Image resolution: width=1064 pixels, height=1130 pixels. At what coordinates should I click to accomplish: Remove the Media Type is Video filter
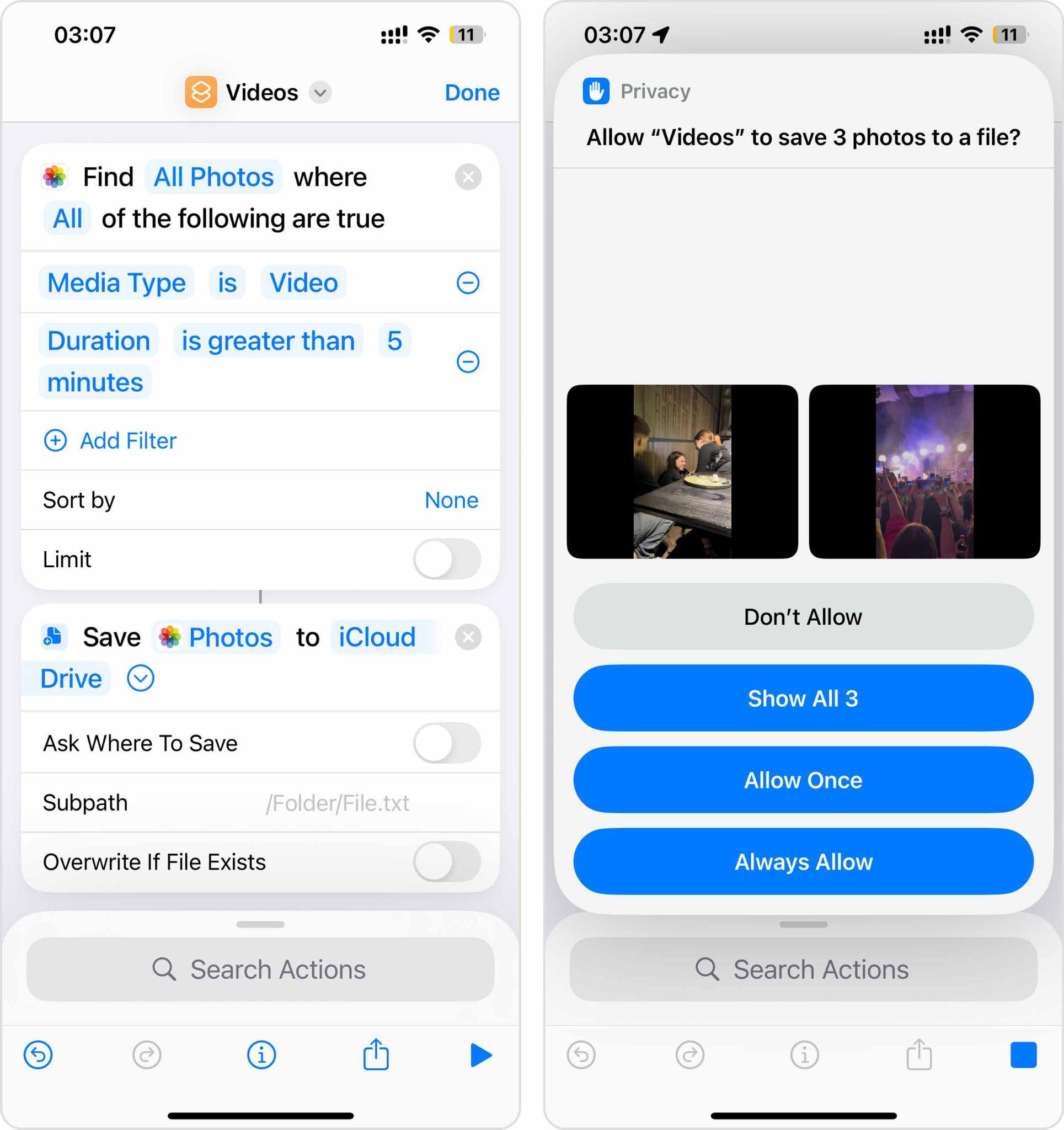(467, 282)
